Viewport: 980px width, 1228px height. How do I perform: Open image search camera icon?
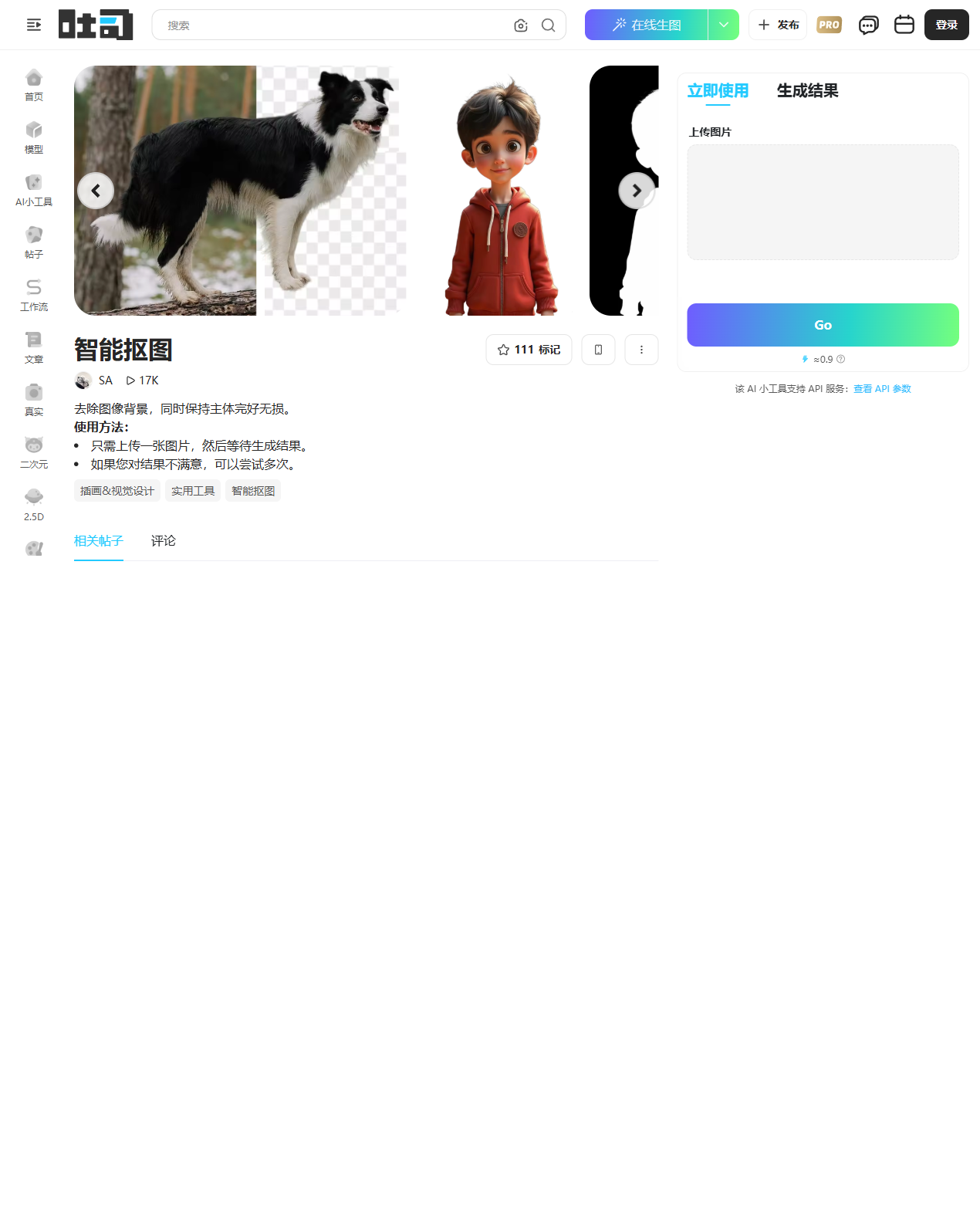tap(521, 25)
